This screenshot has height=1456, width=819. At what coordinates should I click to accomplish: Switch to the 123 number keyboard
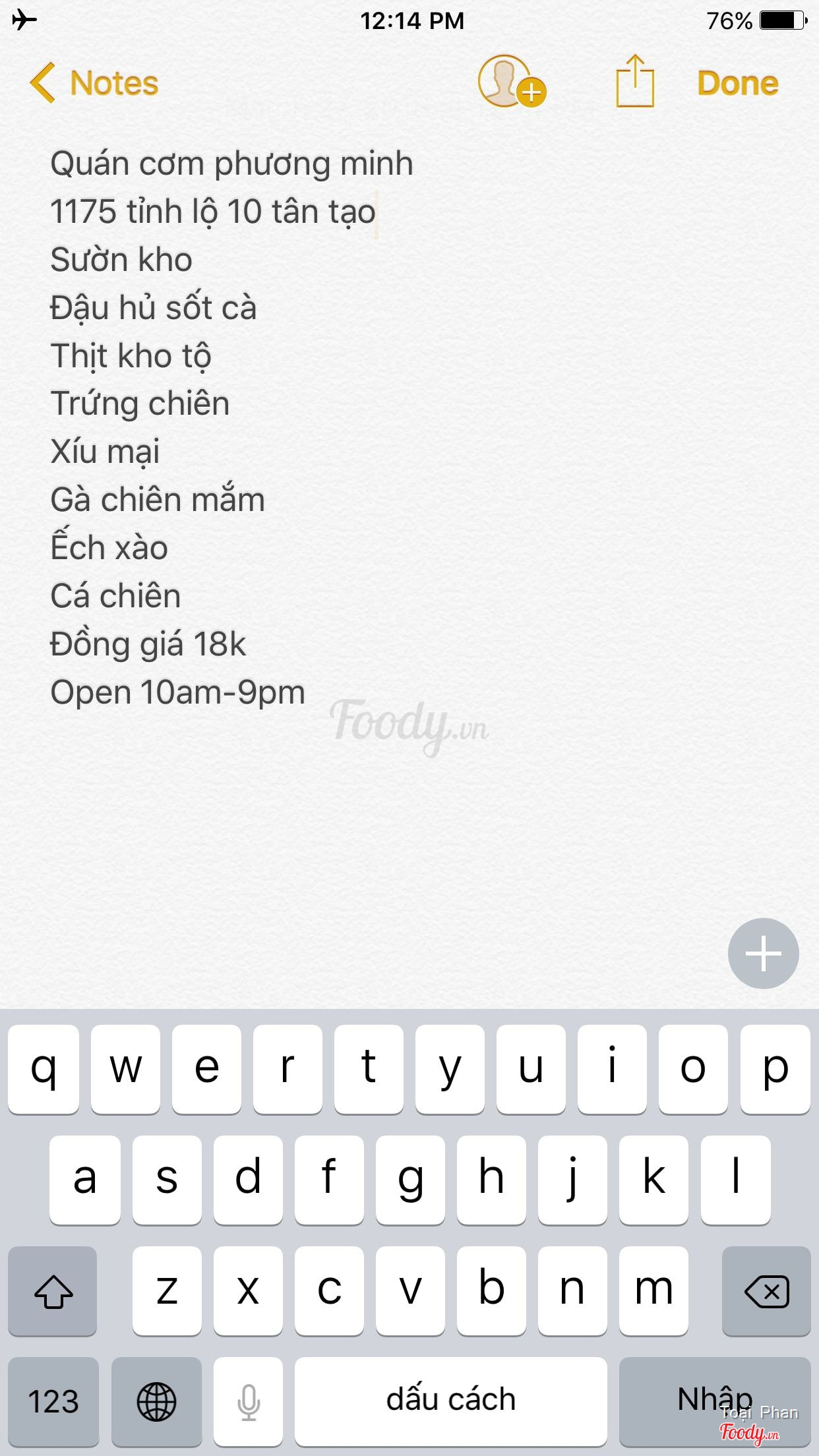(53, 1401)
